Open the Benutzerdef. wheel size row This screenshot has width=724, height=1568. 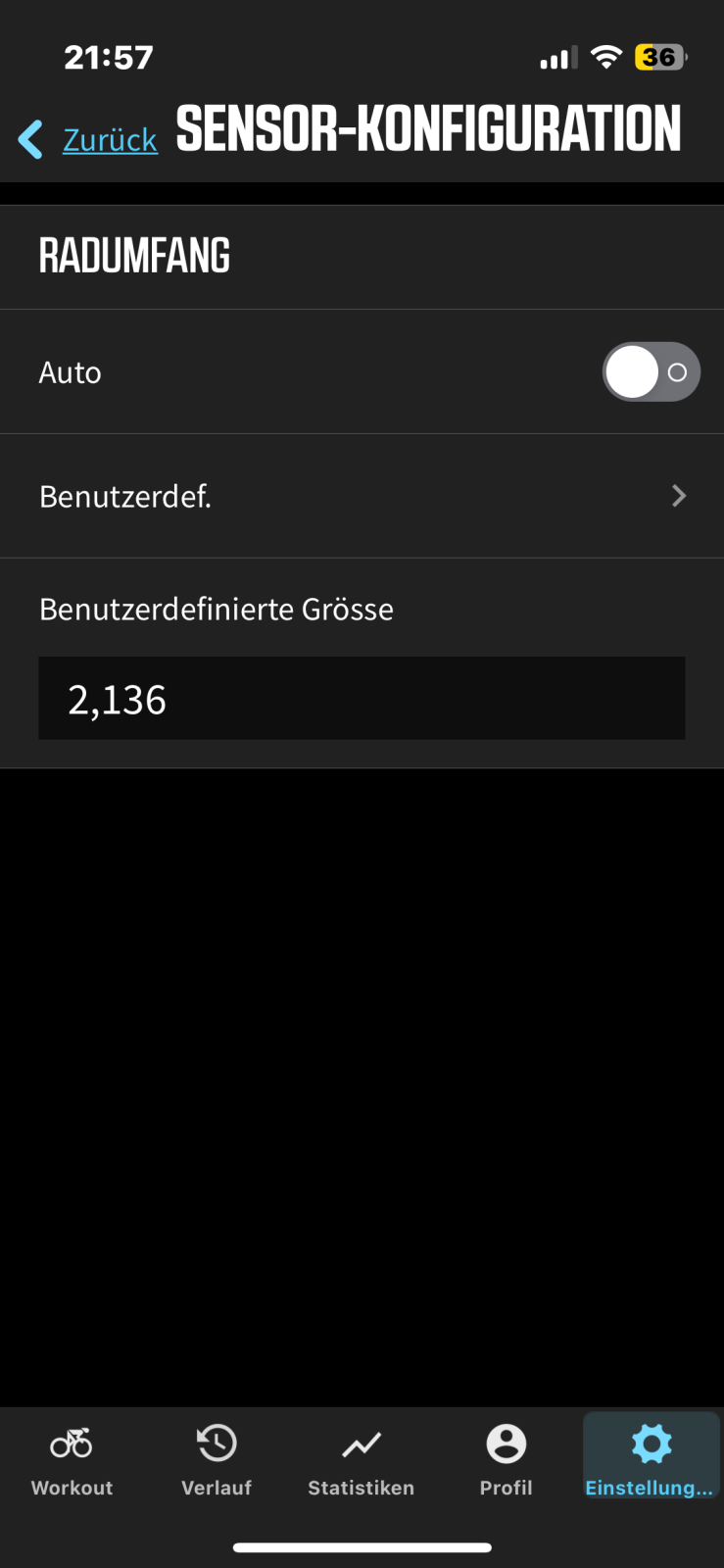pos(362,497)
